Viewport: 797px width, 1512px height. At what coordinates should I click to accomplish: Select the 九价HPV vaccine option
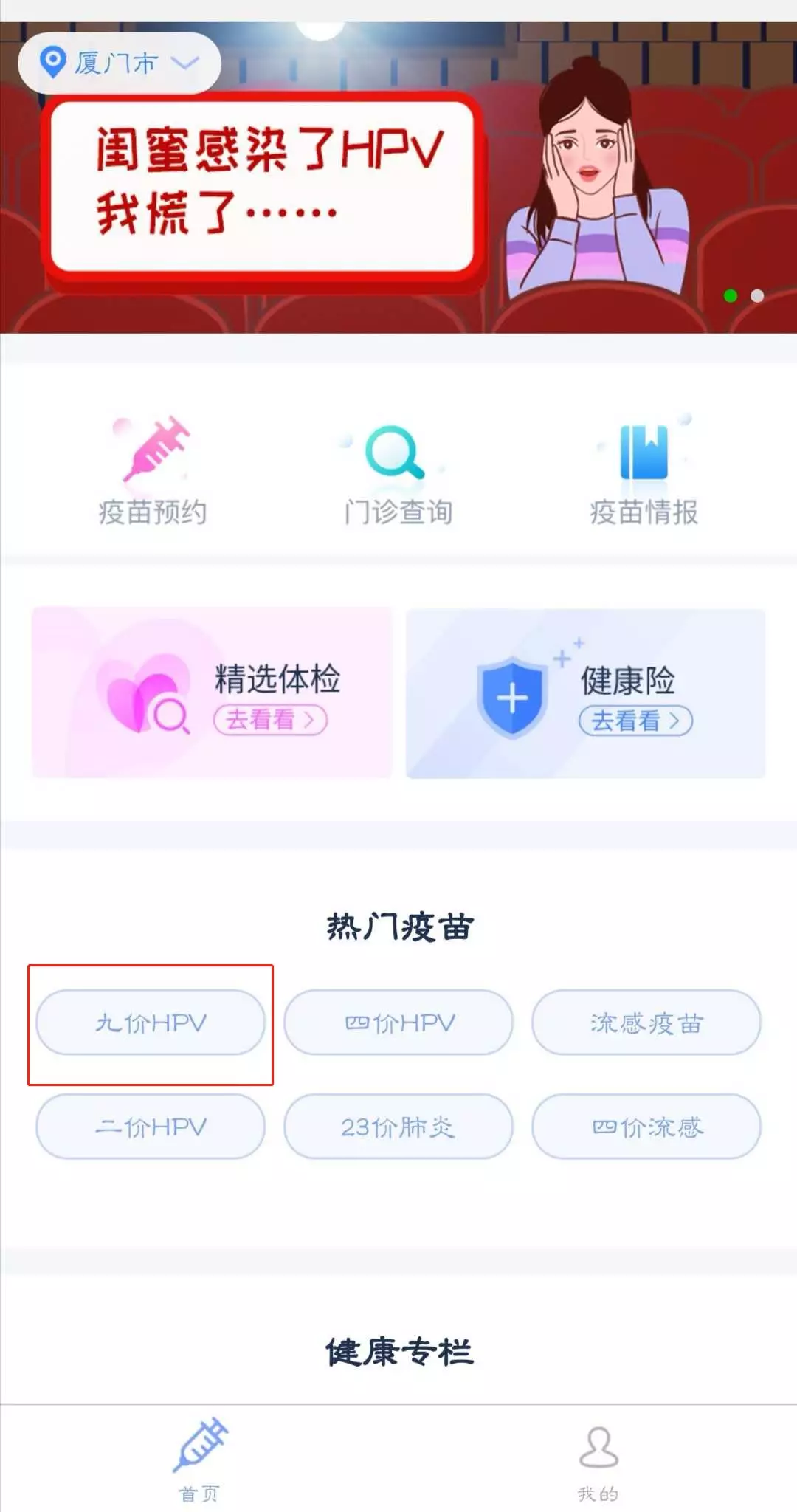(150, 1023)
